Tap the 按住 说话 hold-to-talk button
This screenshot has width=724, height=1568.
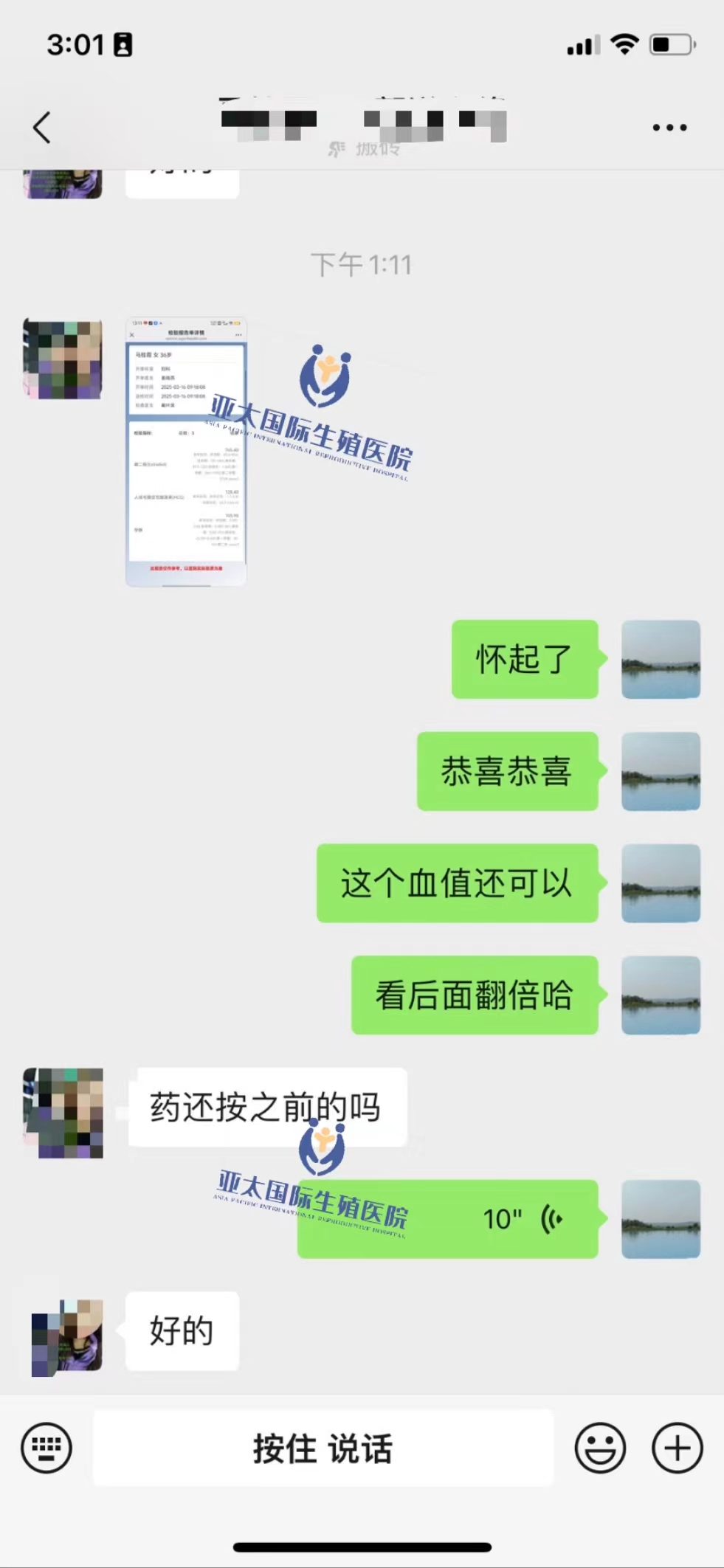(x=323, y=1448)
